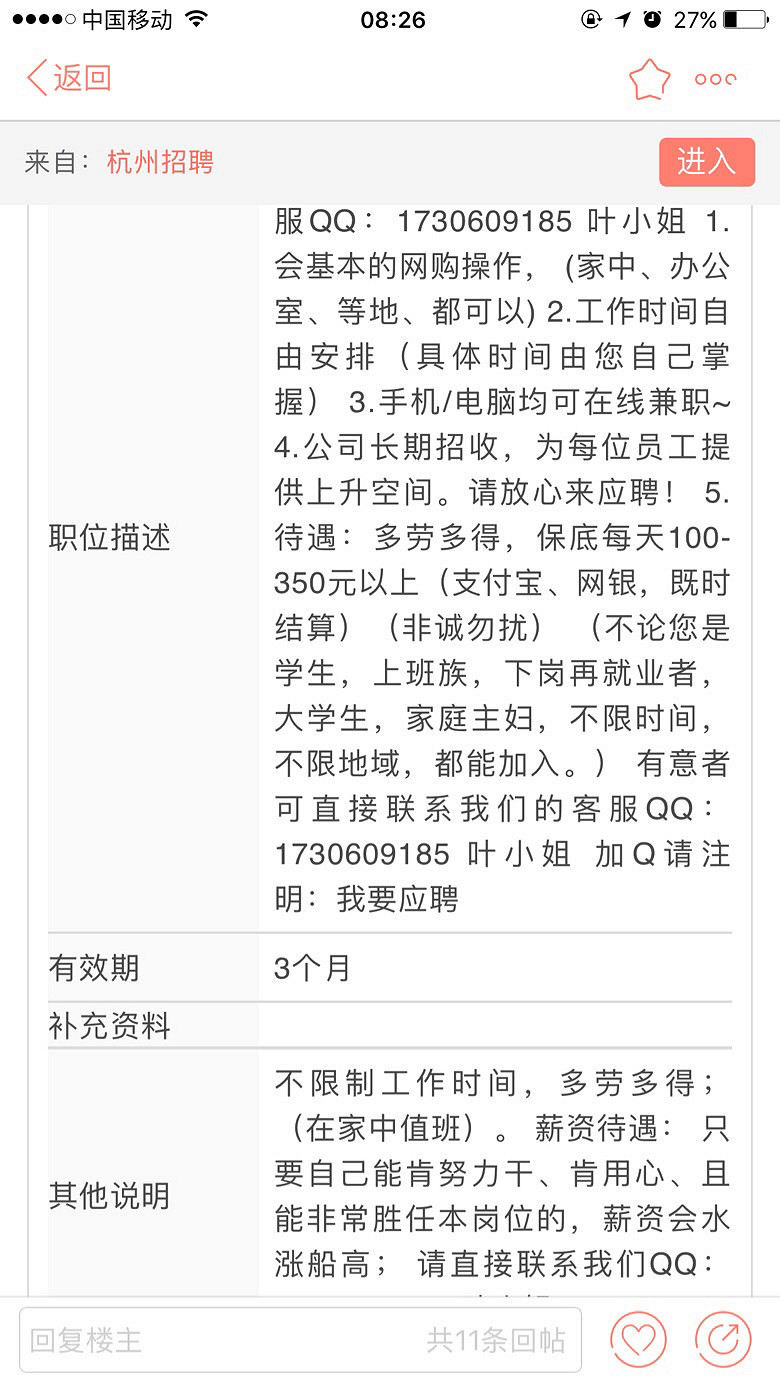The width and height of the screenshot is (780, 1387).
Task: Go back with the 返回 button
Action: click(x=68, y=78)
